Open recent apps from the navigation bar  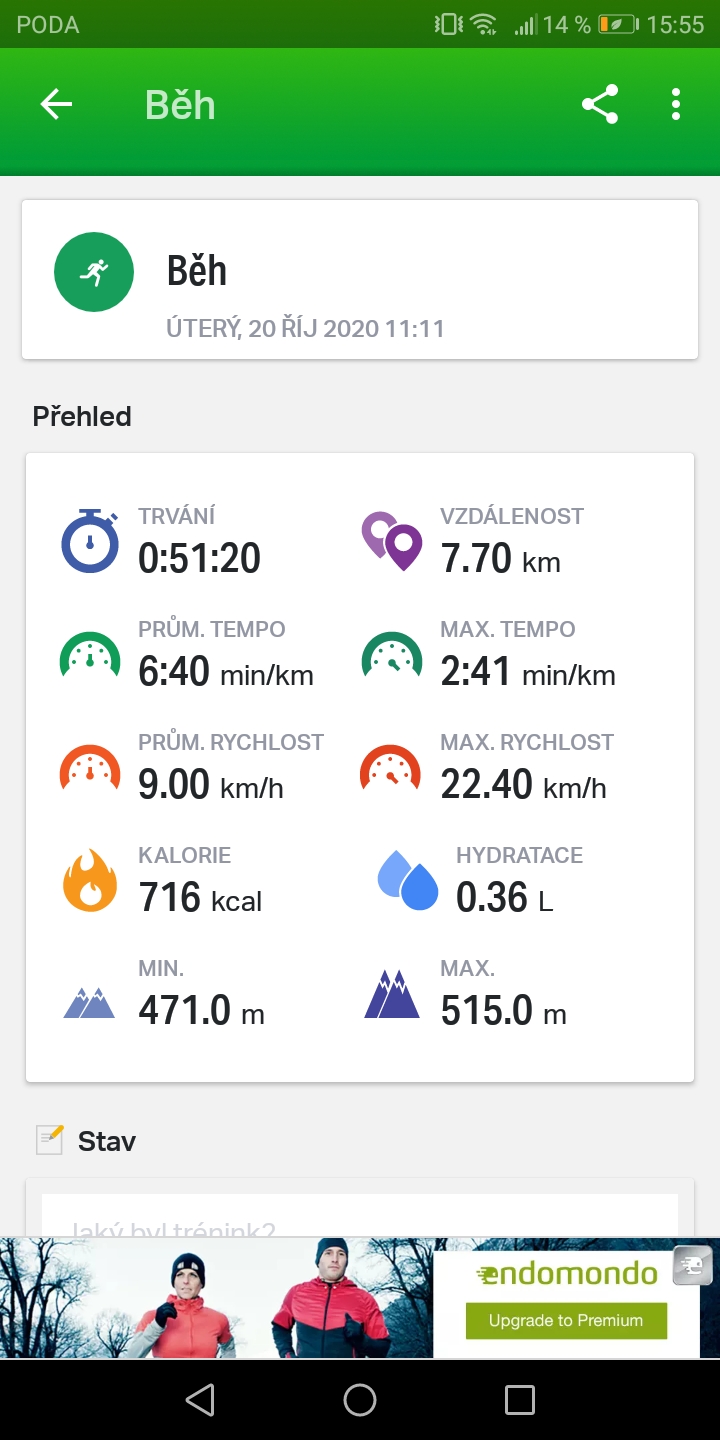click(520, 1399)
